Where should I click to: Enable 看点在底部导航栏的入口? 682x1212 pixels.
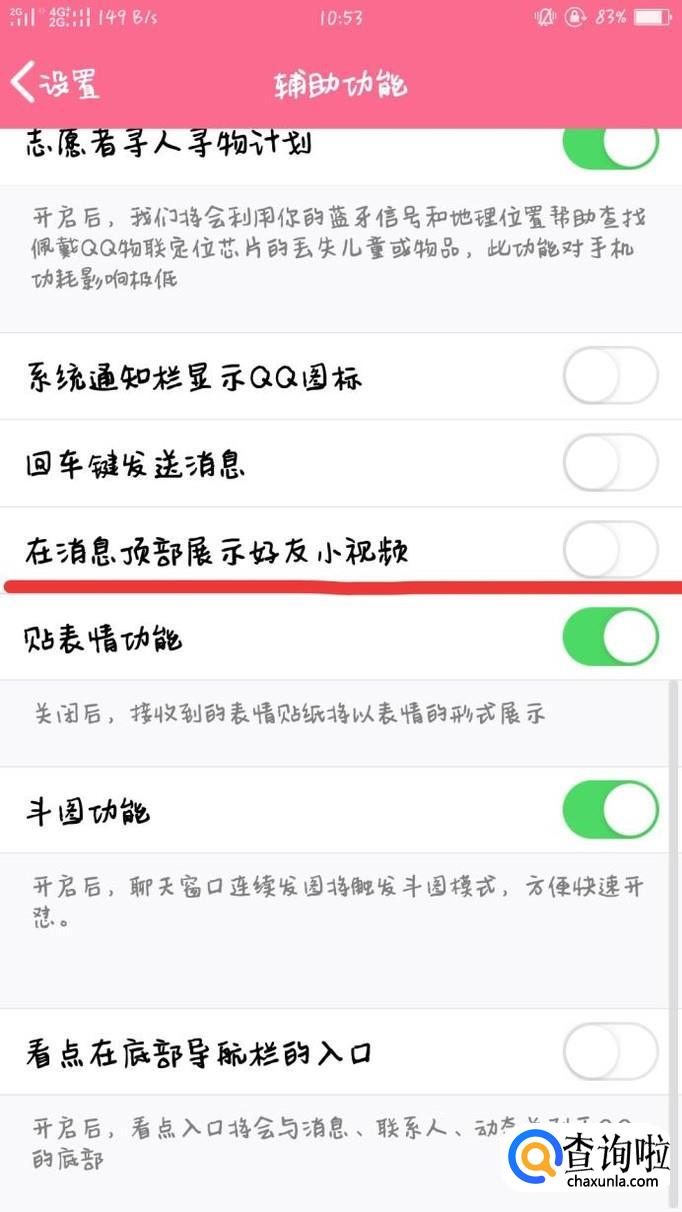pos(610,1052)
